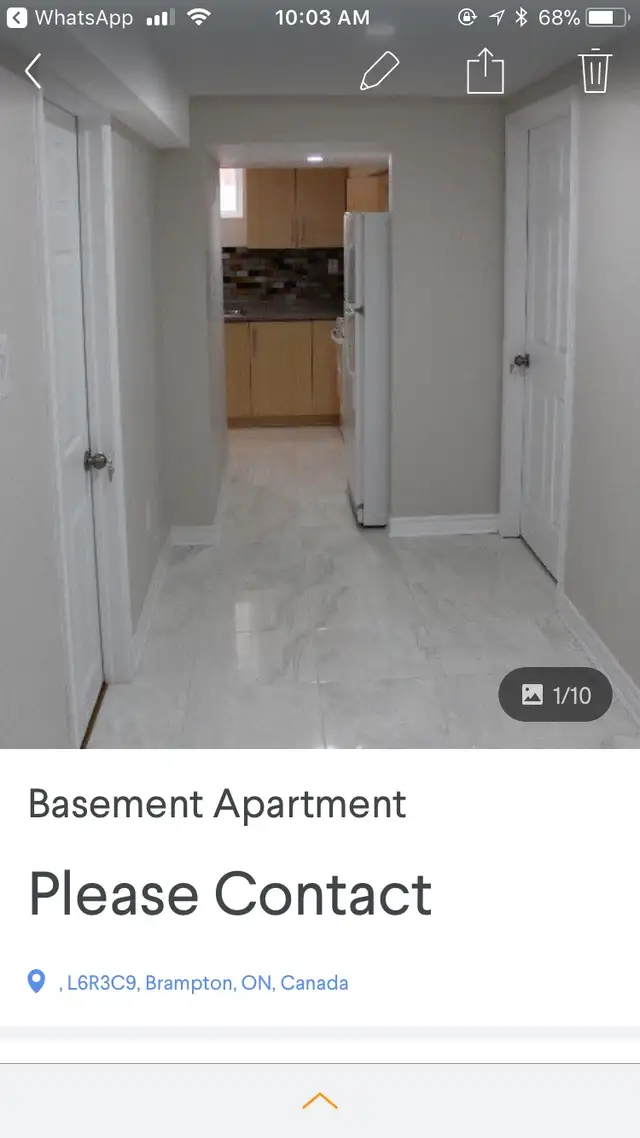Screen dimensions: 640x1138
Task: Go back using the top-left arrow
Action: [x=33, y=71]
